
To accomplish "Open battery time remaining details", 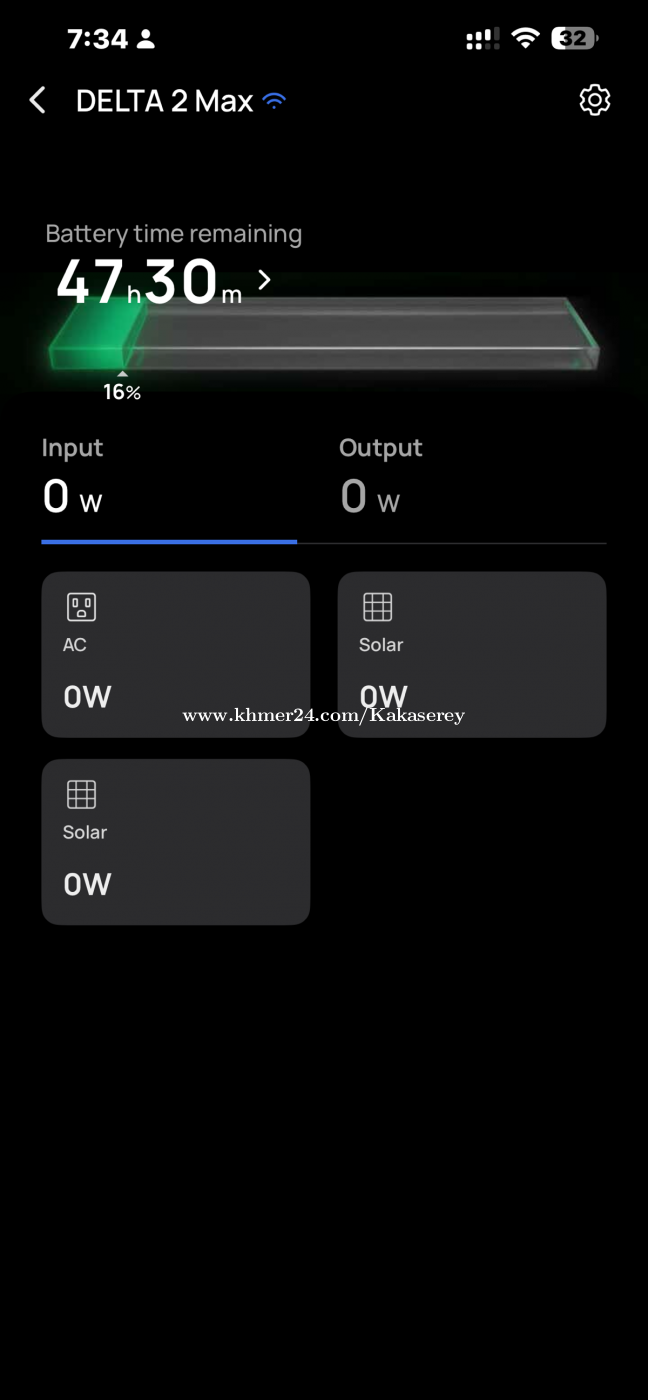I will [x=264, y=280].
